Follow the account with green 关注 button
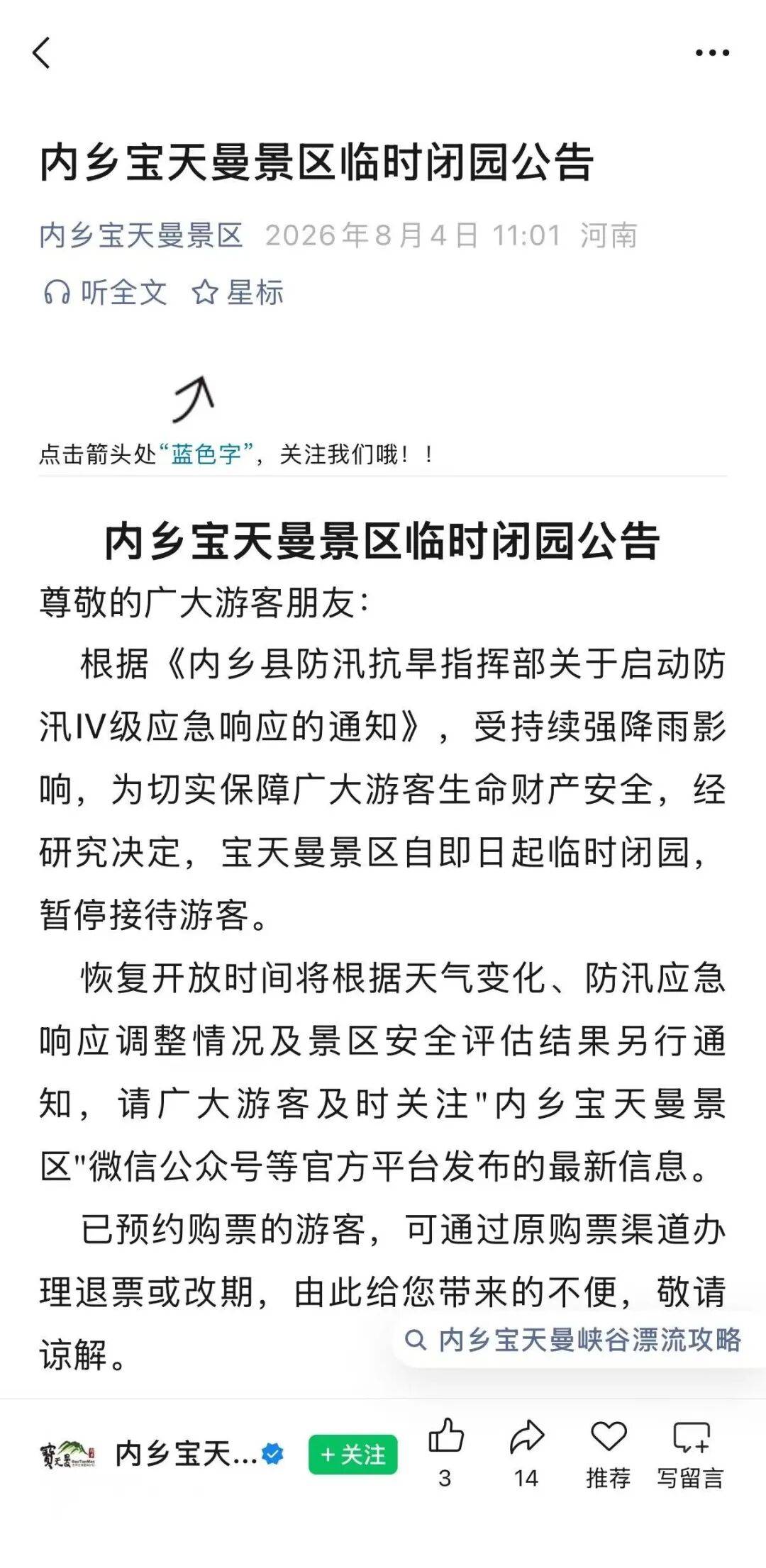This screenshot has height=1568, width=766. point(353,1455)
